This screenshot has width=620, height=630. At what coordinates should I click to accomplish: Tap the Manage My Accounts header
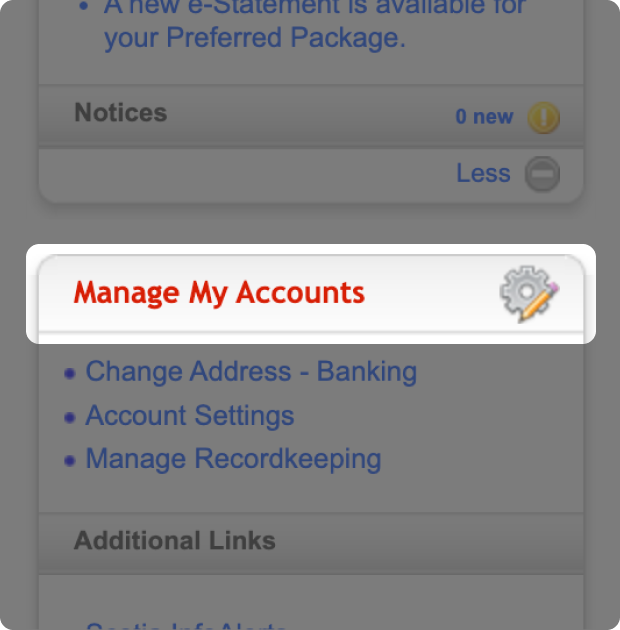coord(219,293)
